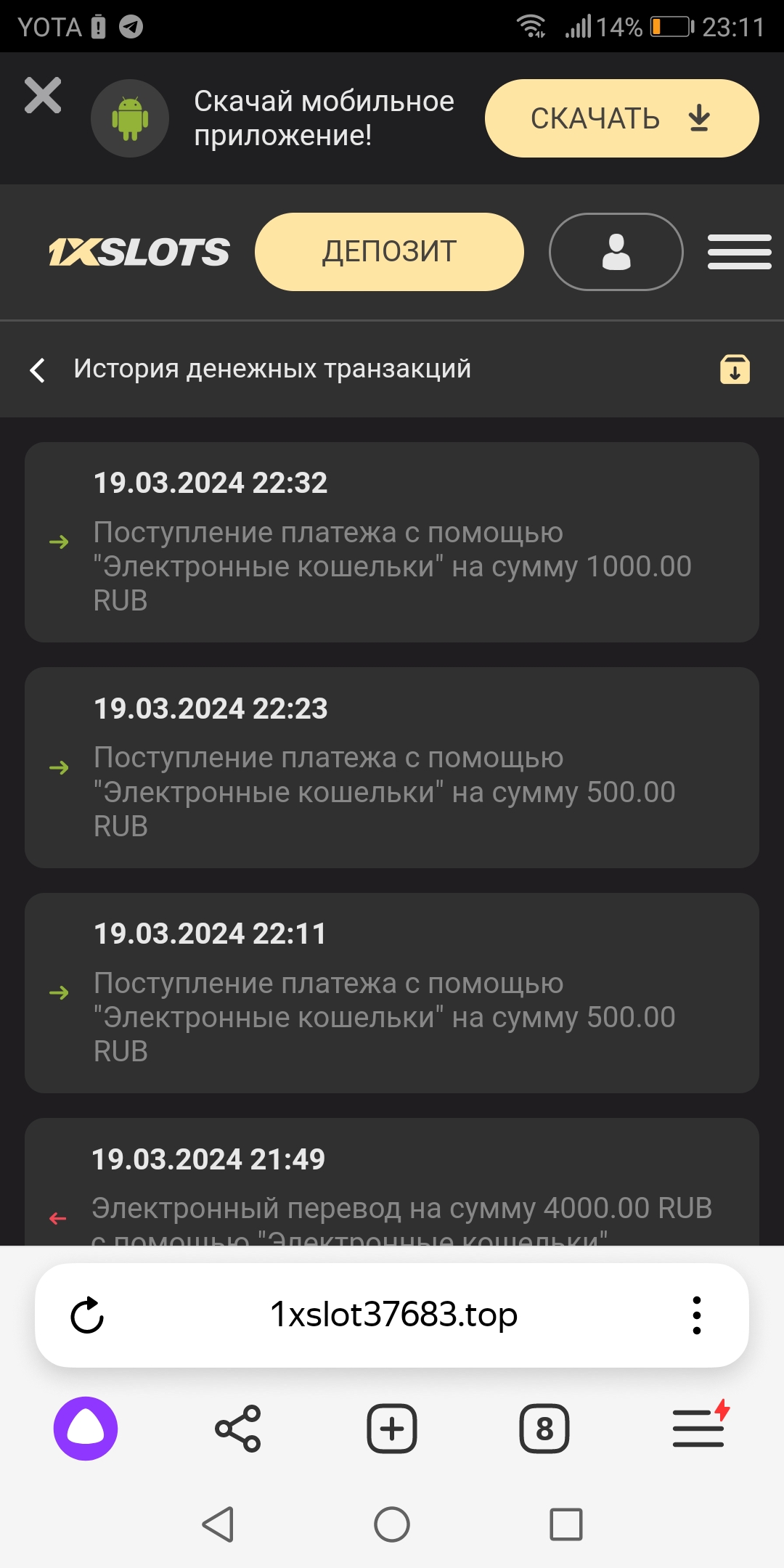
Task: Go back from transaction history
Action: coord(38,369)
